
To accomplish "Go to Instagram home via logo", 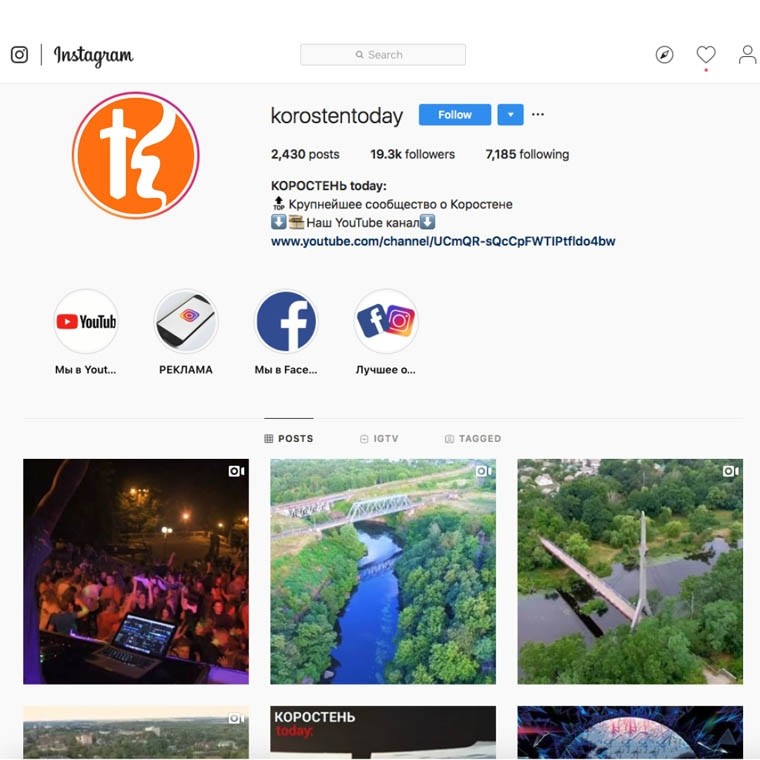I will 93,56.
